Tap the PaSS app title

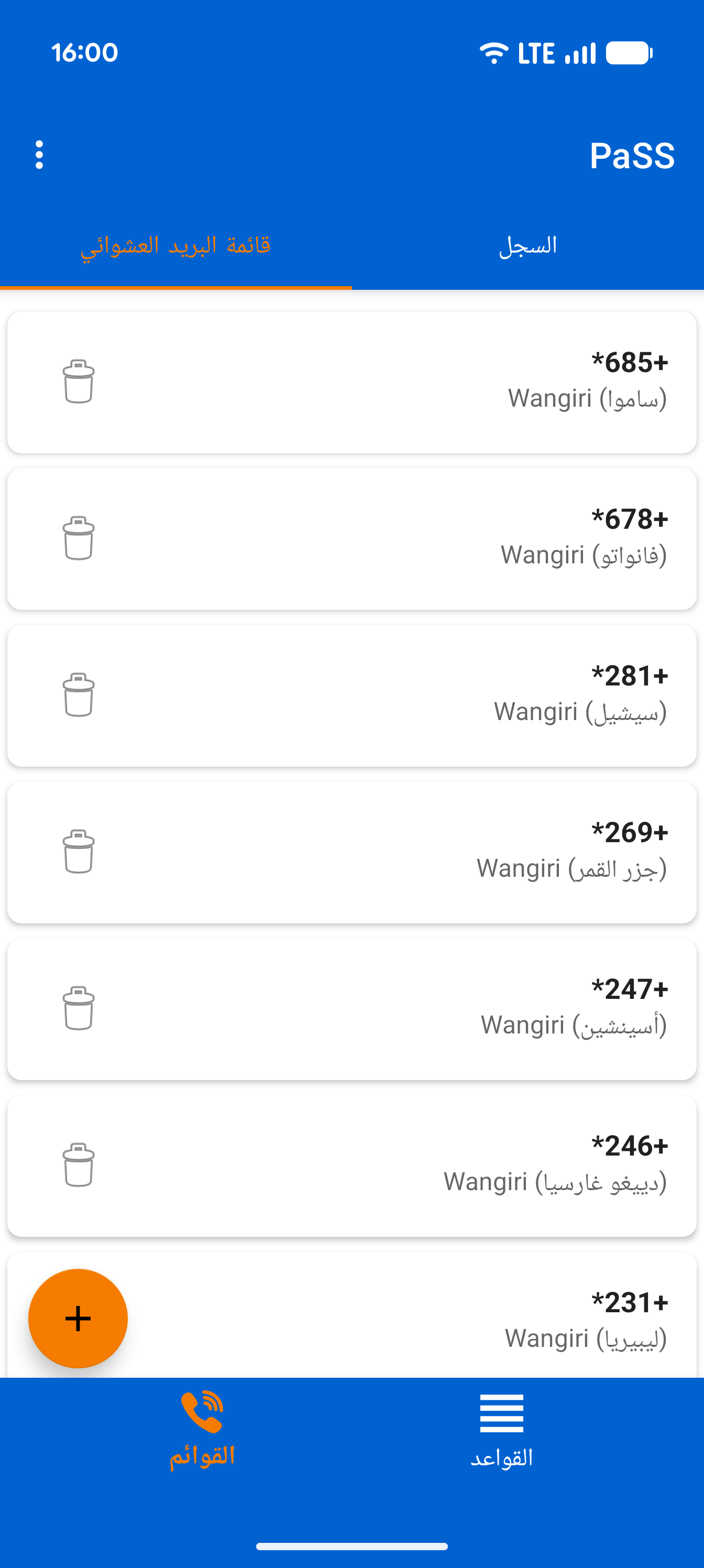click(x=633, y=156)
